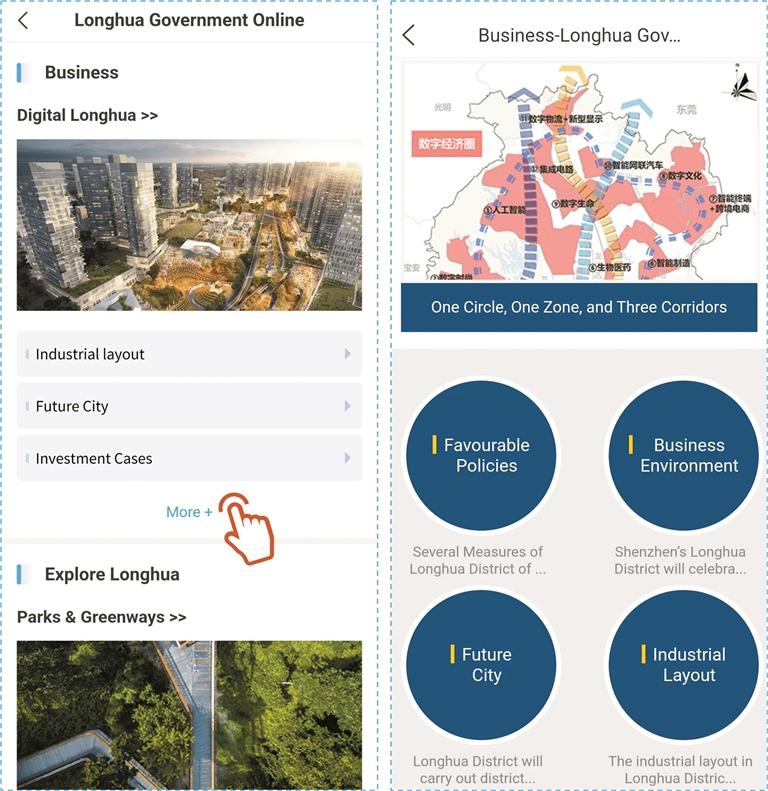This screenshot has height=791, width=768.
Task: Open the Digital Longhua >> link
Action: click(88, 115)
